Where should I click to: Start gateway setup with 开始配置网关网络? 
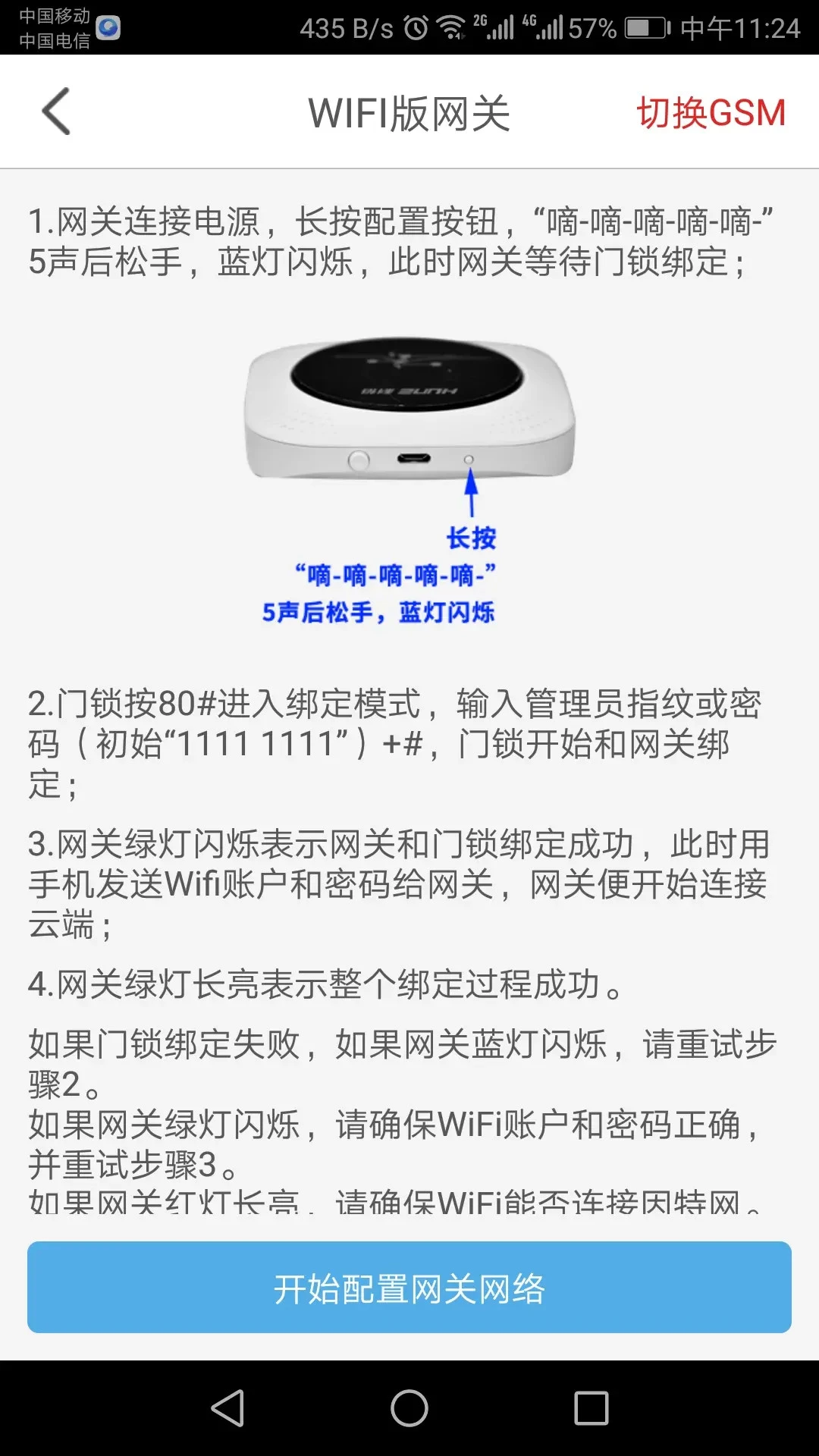(409, 1288)
